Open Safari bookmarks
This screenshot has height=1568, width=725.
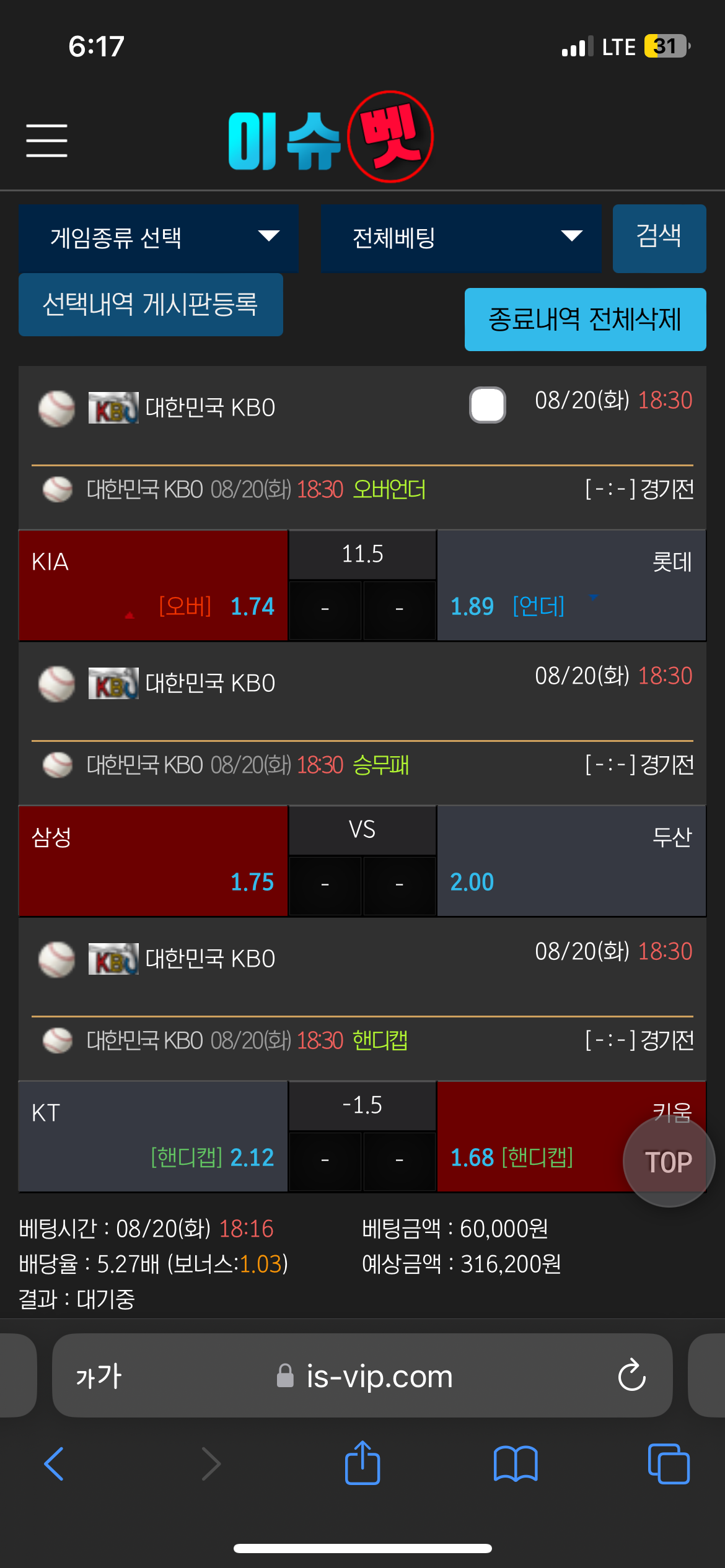pos(516,1464)
